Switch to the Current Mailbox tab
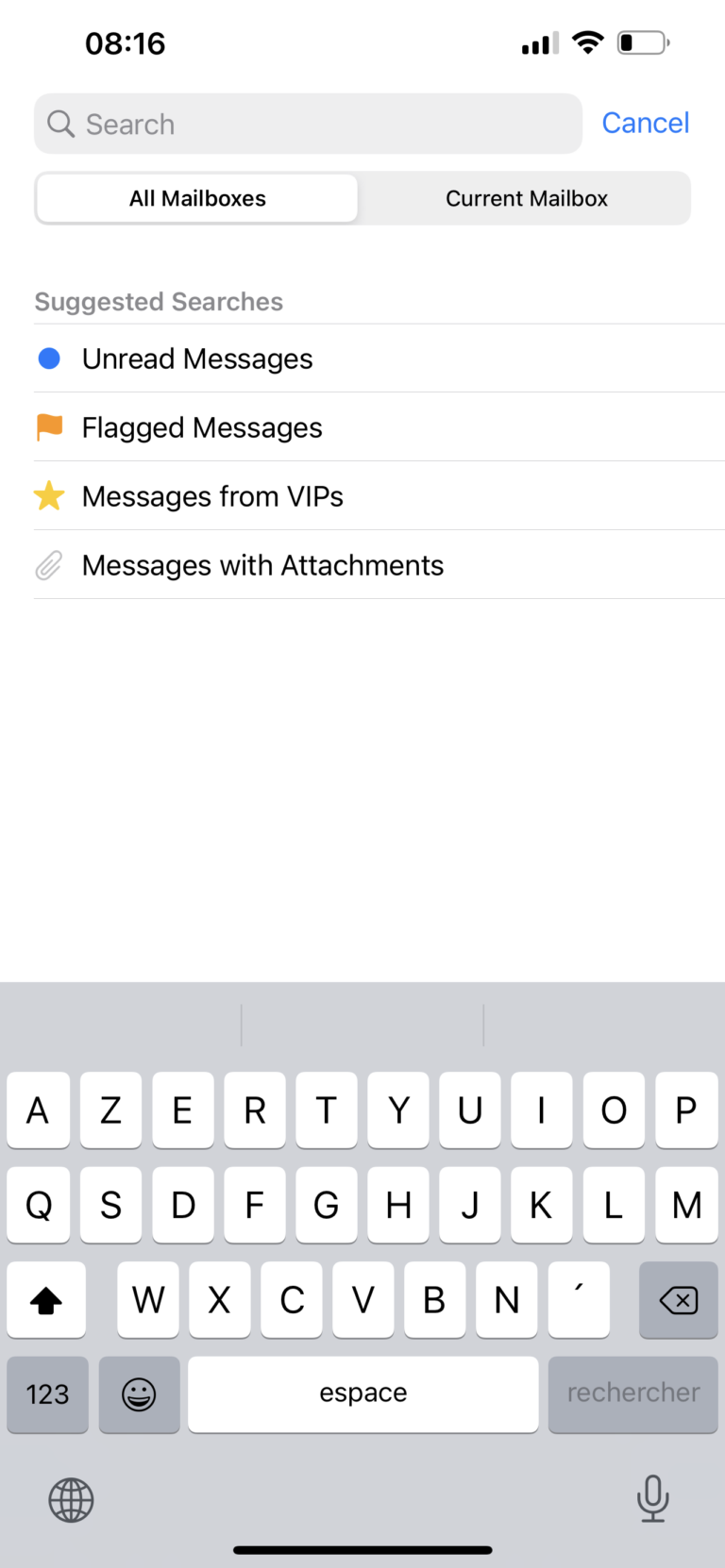Viewport: 725px width, 1568px height. tap(526, 198)
